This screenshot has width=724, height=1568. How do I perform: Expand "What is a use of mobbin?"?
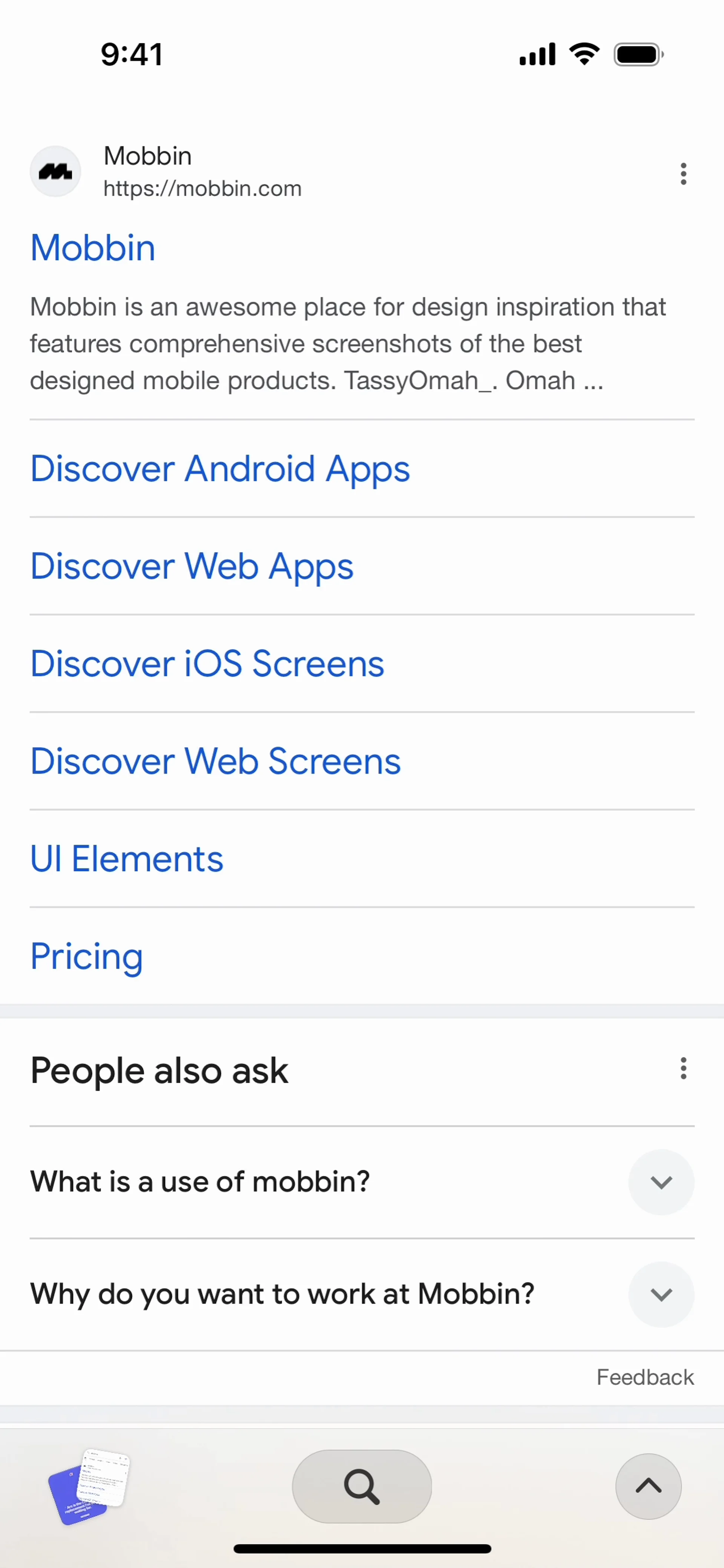click(x=661, y=1182)
